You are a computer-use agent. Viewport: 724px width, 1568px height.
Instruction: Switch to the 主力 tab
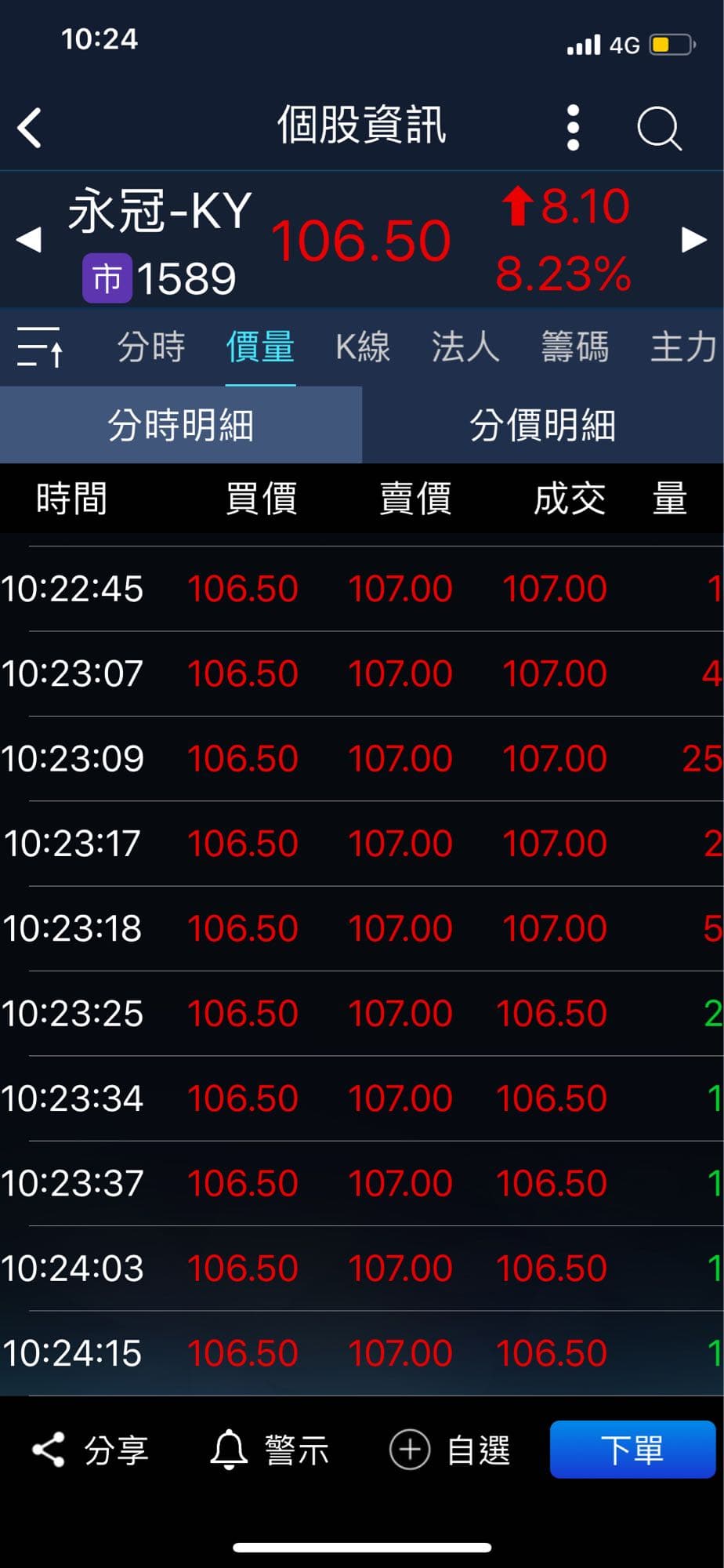coord(682,347)
